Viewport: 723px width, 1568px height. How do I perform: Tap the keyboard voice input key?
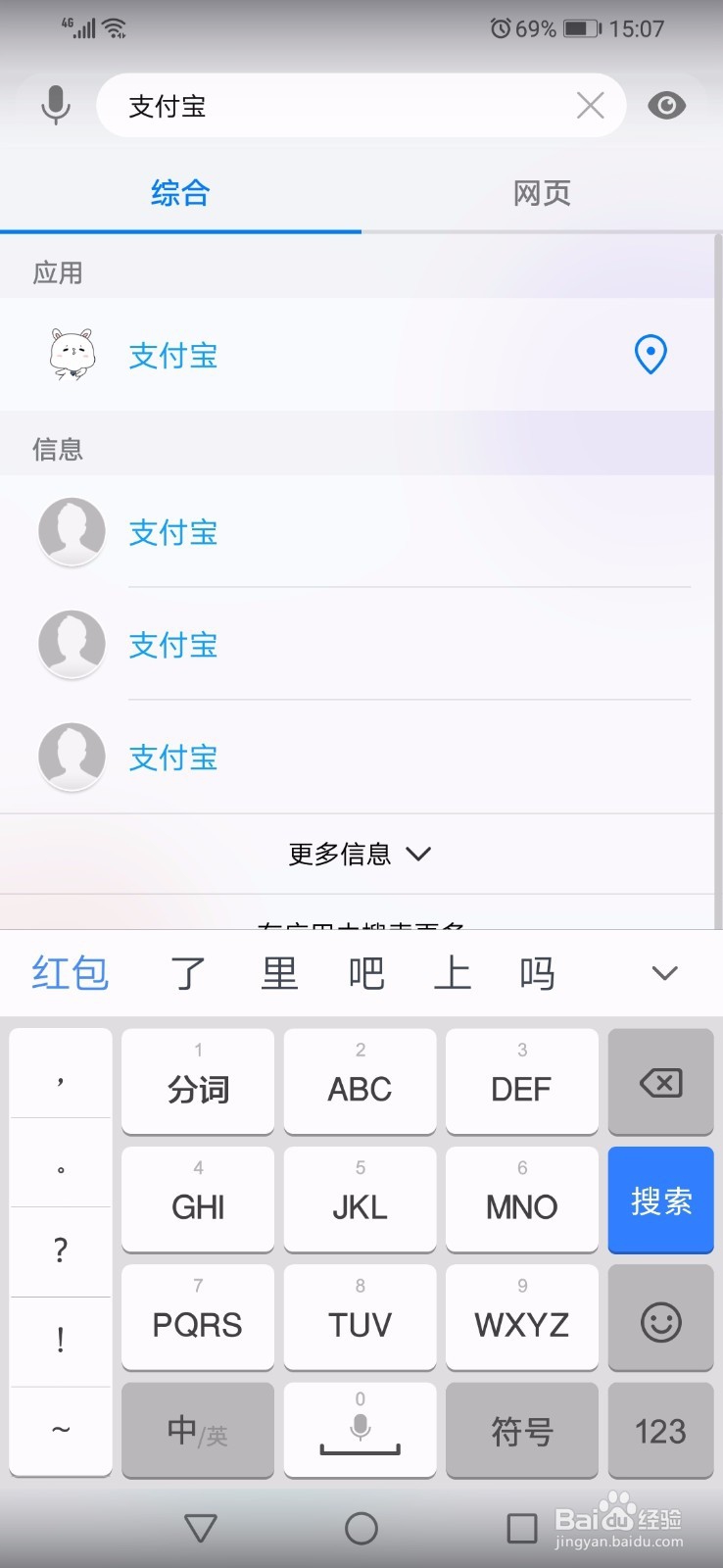[360, 1431]
